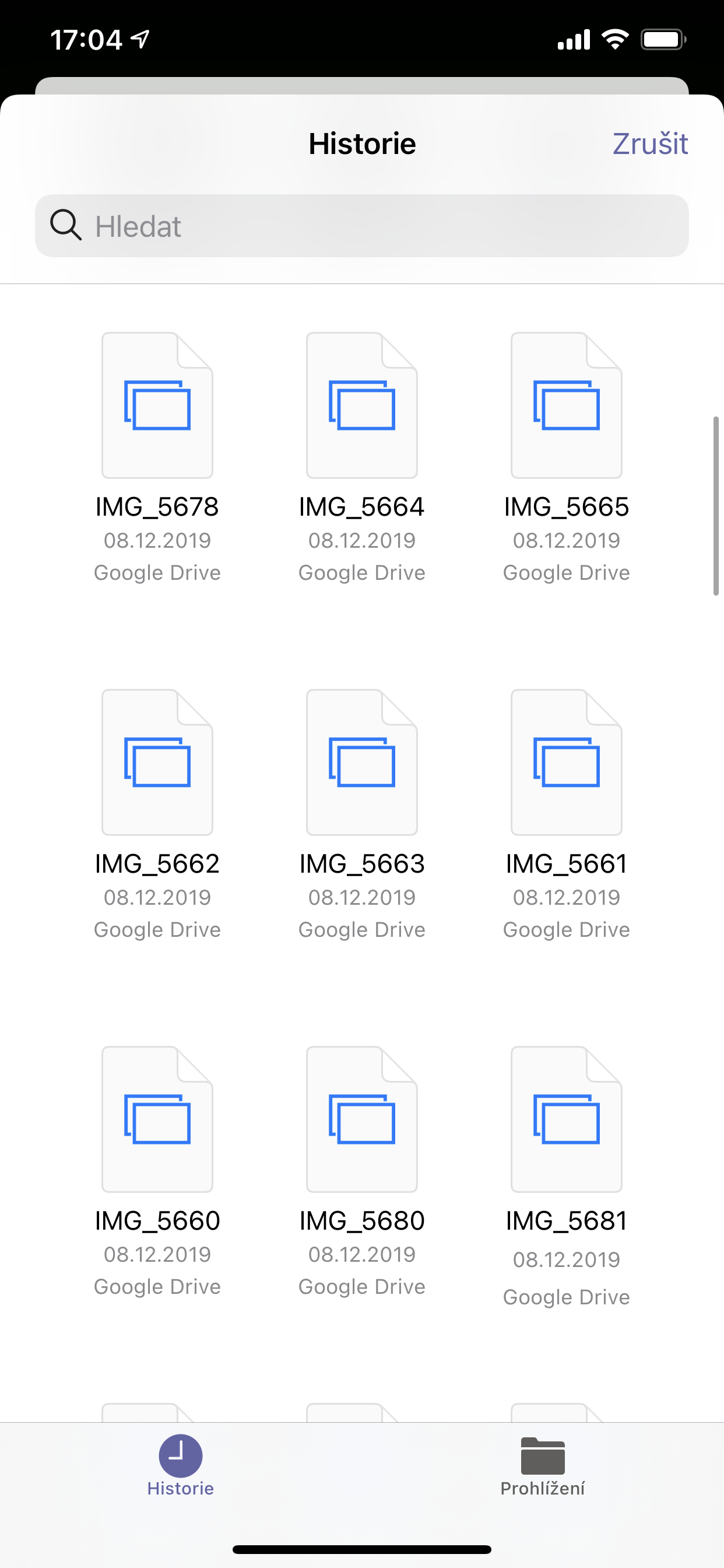Select the IMG_5663 document
724x1568 pixels.
tap(361, 762)
